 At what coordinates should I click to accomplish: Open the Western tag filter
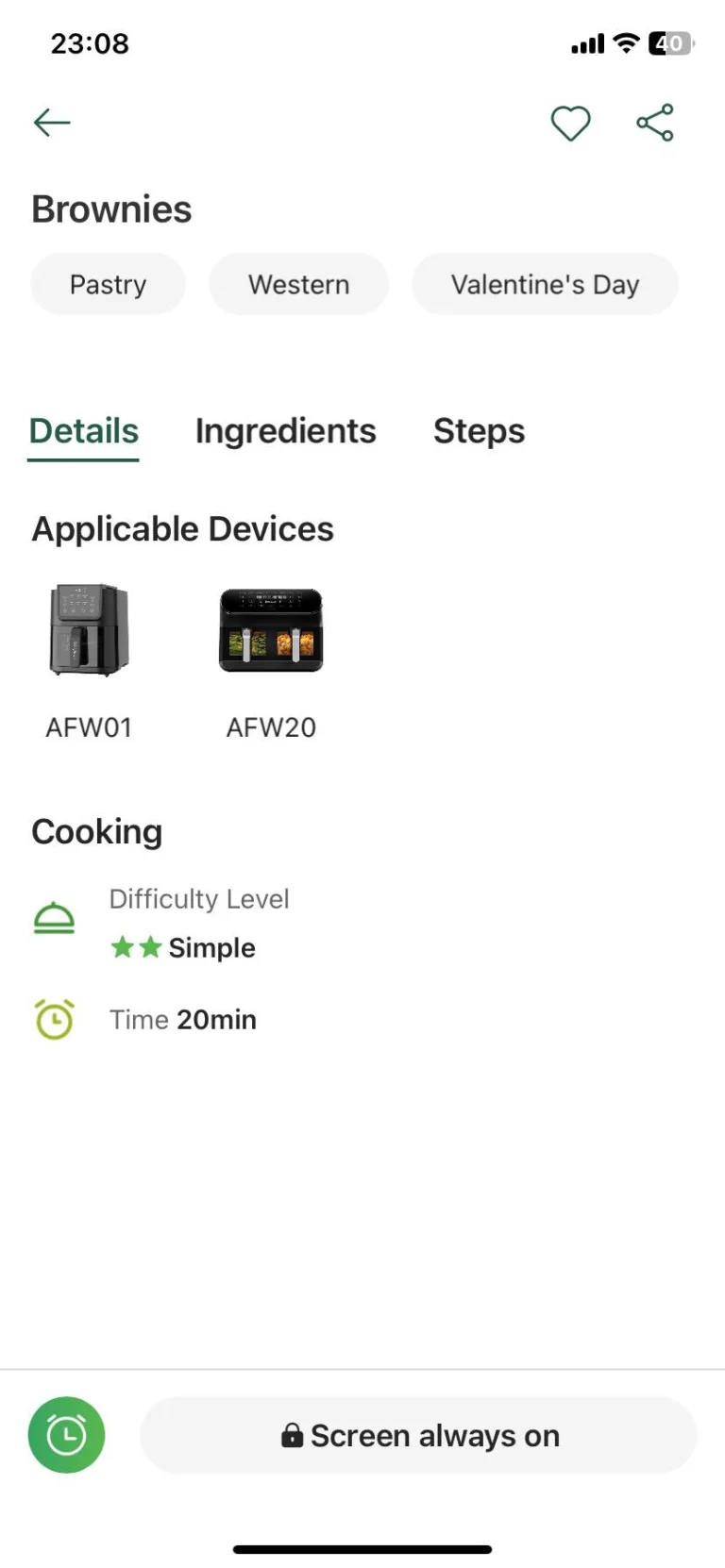coord(298,284)
